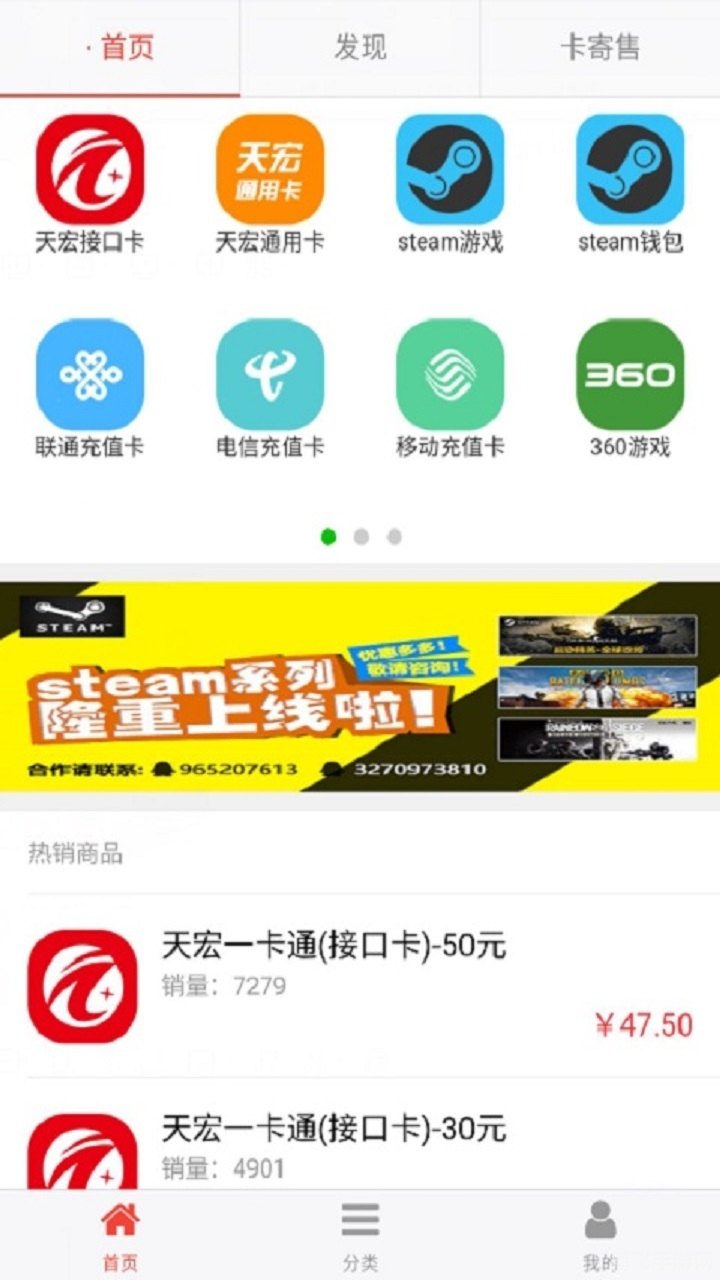Tap the Steam 隆重上线 promotional banner
The image size is (720, 1280).
pos(360,685)
